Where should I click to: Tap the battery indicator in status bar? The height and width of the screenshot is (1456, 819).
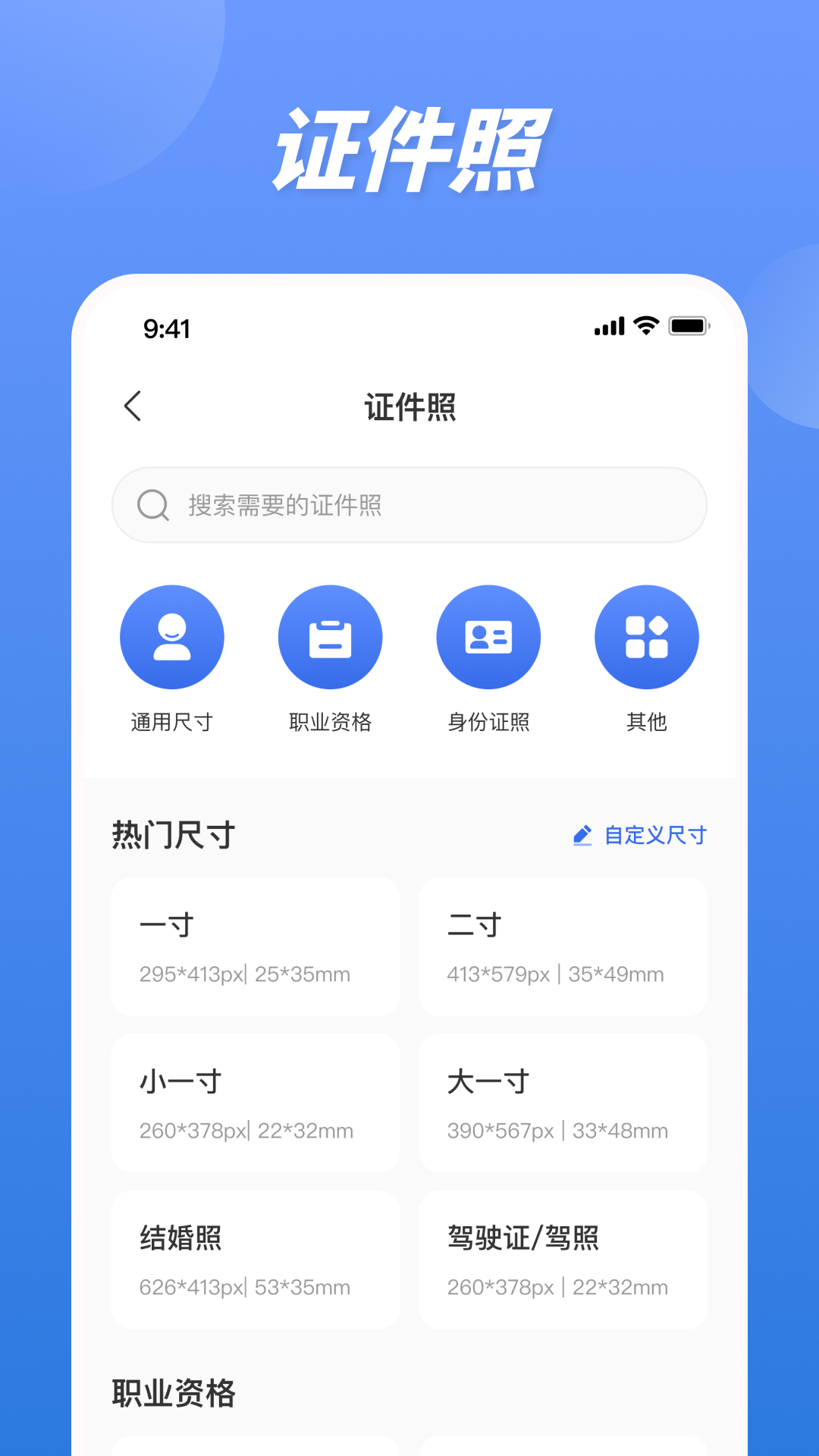689,325
